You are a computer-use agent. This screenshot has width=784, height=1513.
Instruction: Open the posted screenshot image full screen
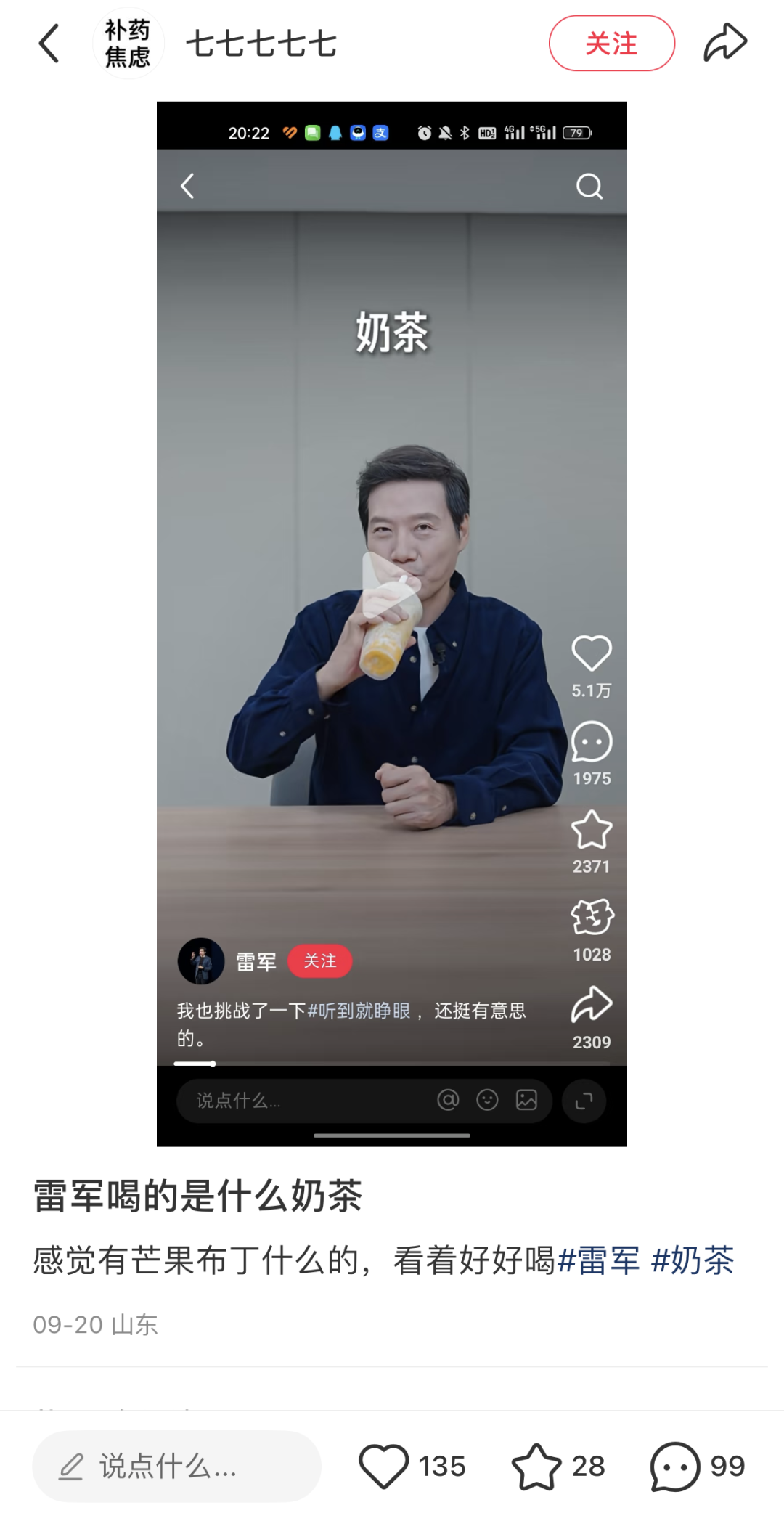coord(392,623)
